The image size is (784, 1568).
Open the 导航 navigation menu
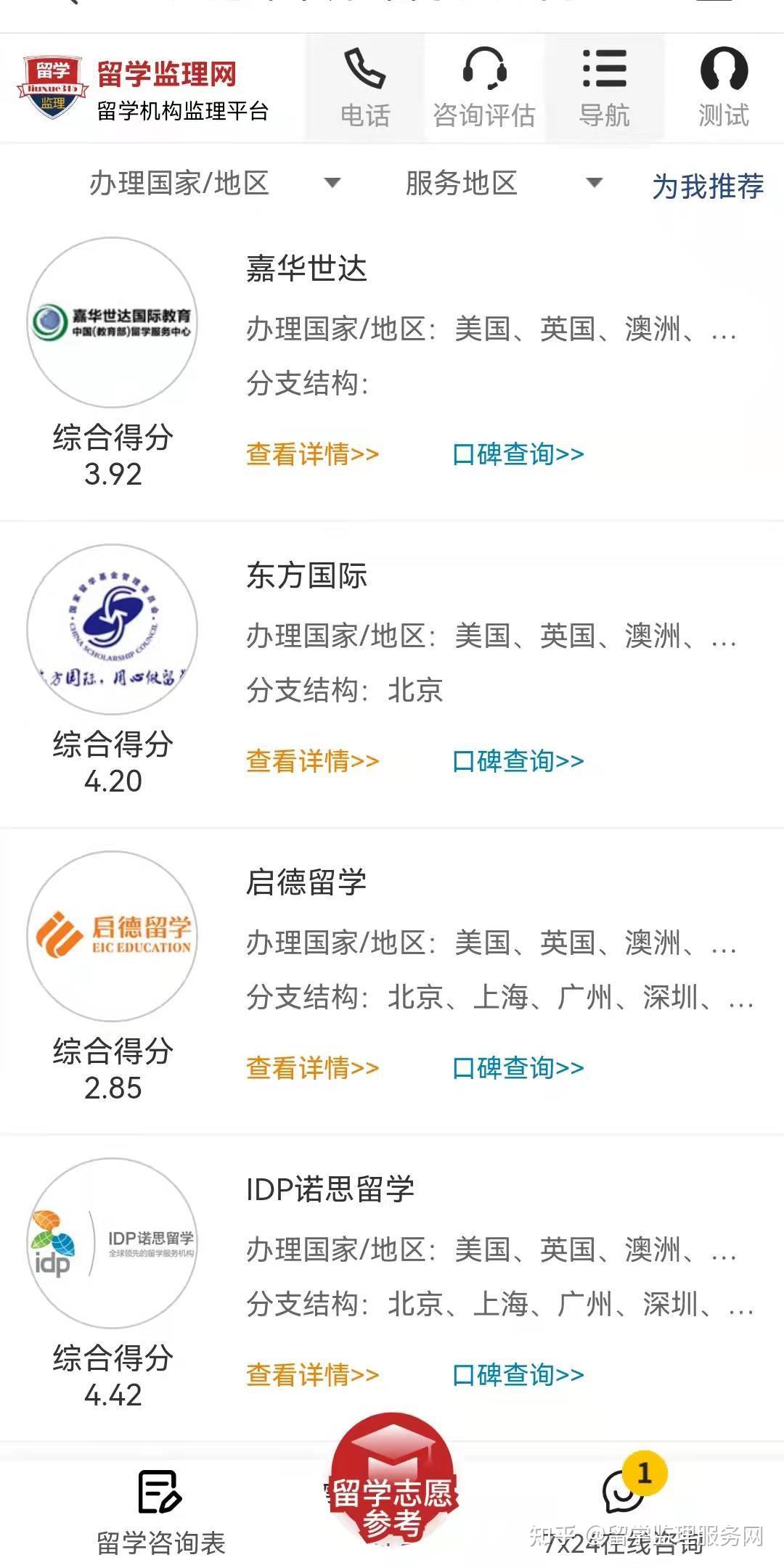pyautogui.click(x=604, y=87)
